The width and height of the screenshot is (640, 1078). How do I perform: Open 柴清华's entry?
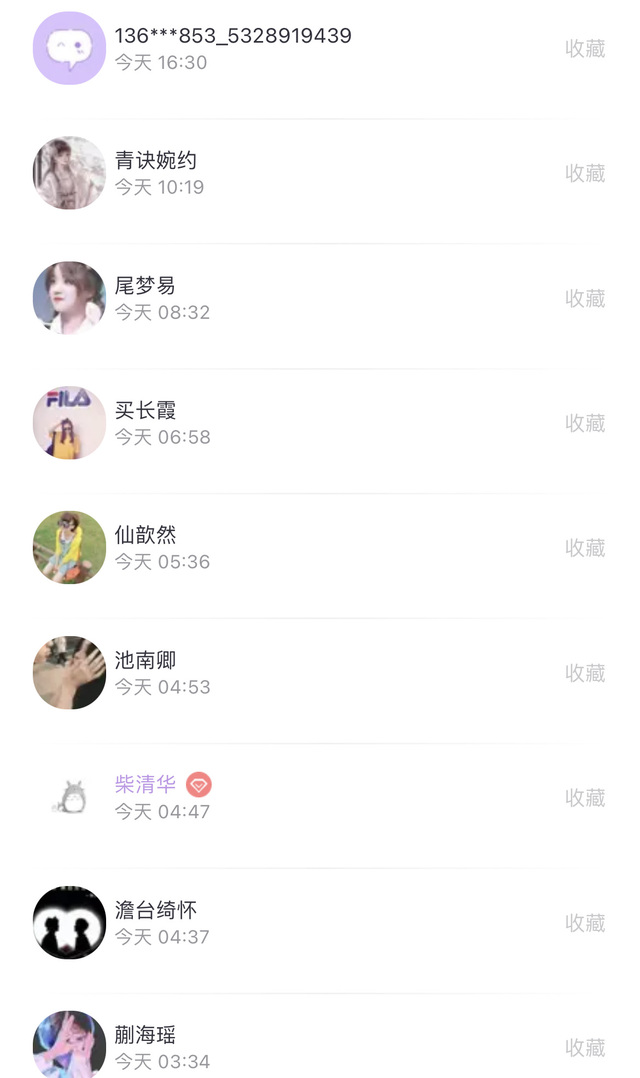[320, 798]
